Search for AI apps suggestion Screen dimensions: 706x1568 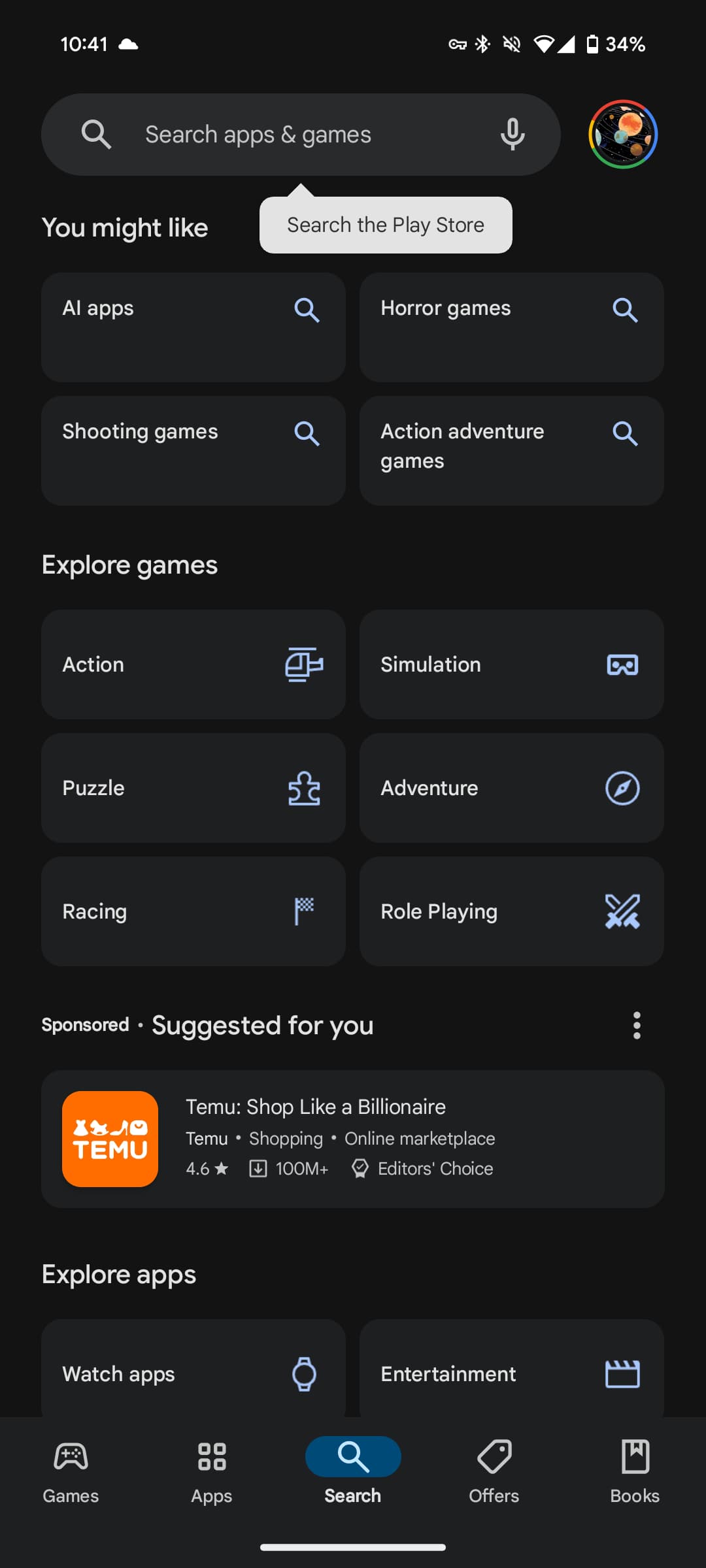[x=193, y=327]
